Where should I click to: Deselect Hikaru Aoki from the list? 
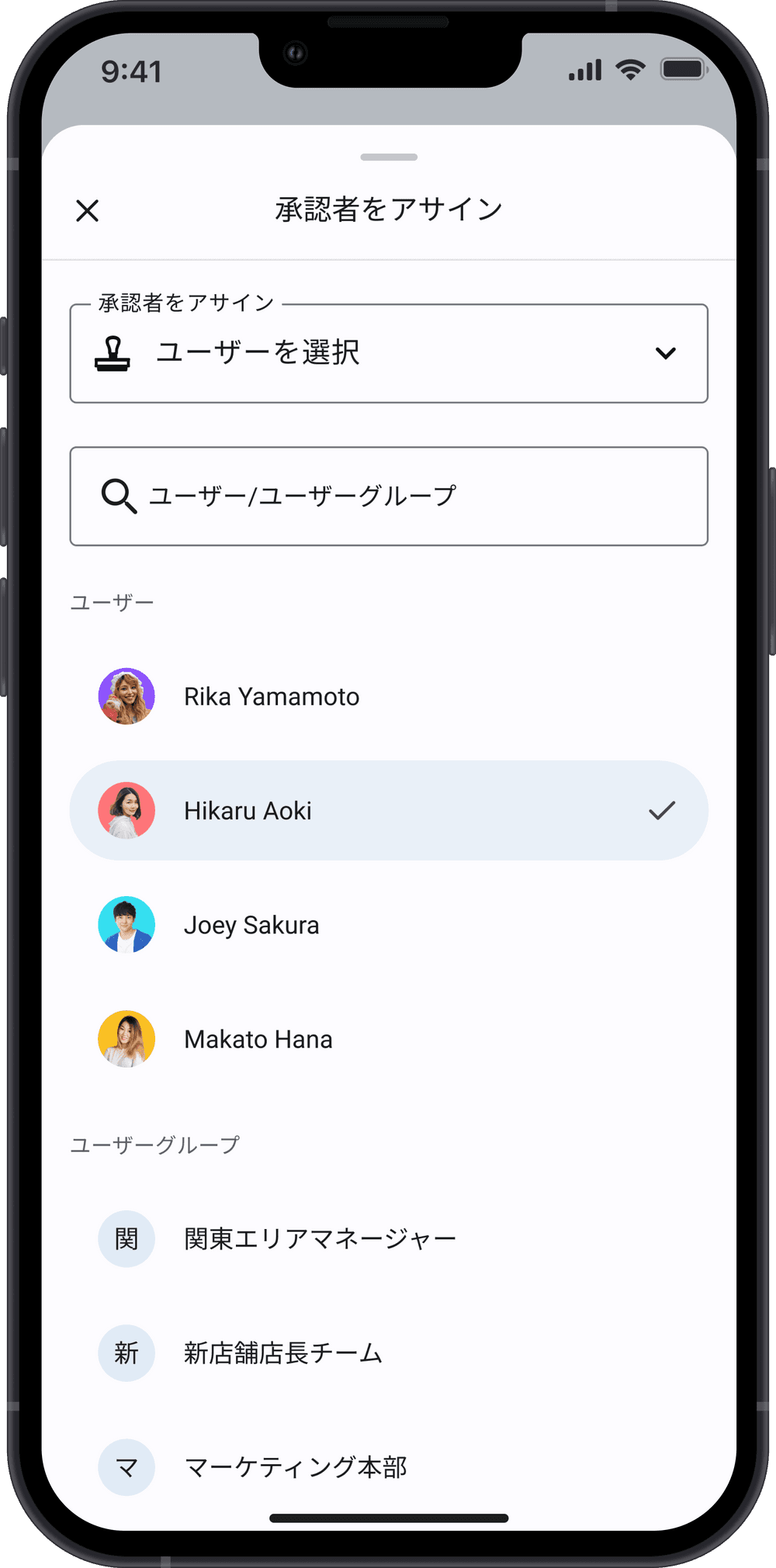pos(388,811)
